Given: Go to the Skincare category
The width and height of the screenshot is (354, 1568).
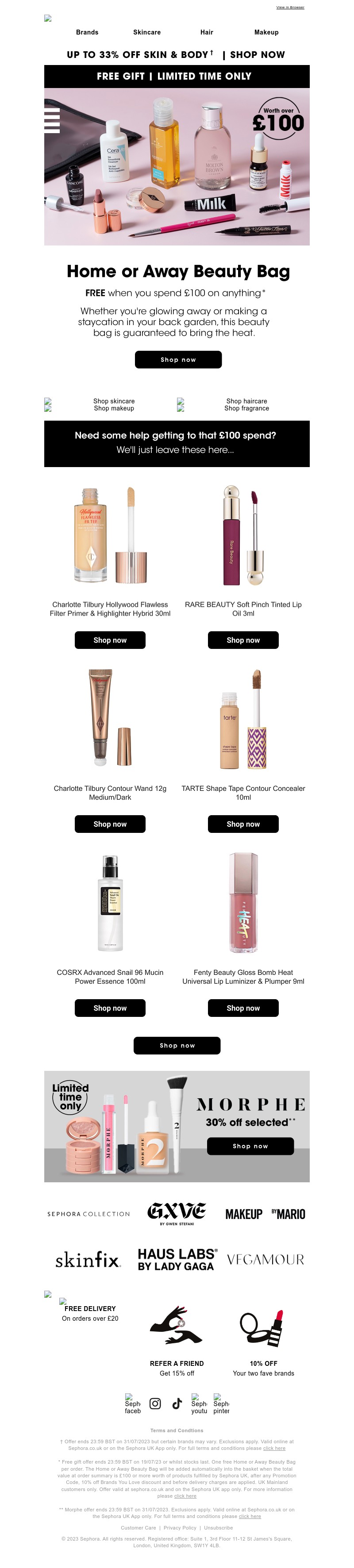Looking at the screenshot, I should (x=147, y=32).
